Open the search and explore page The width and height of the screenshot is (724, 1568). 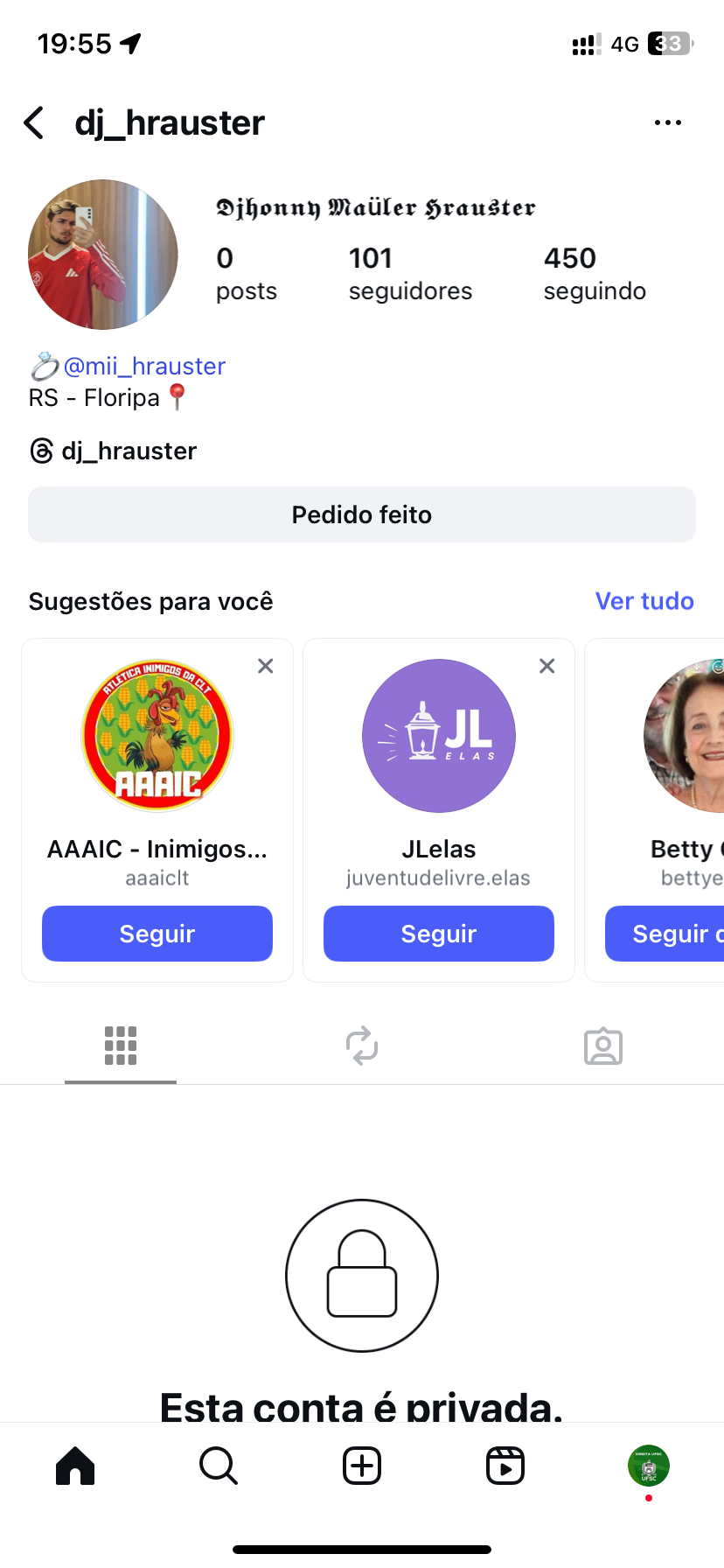point(219,1466)
